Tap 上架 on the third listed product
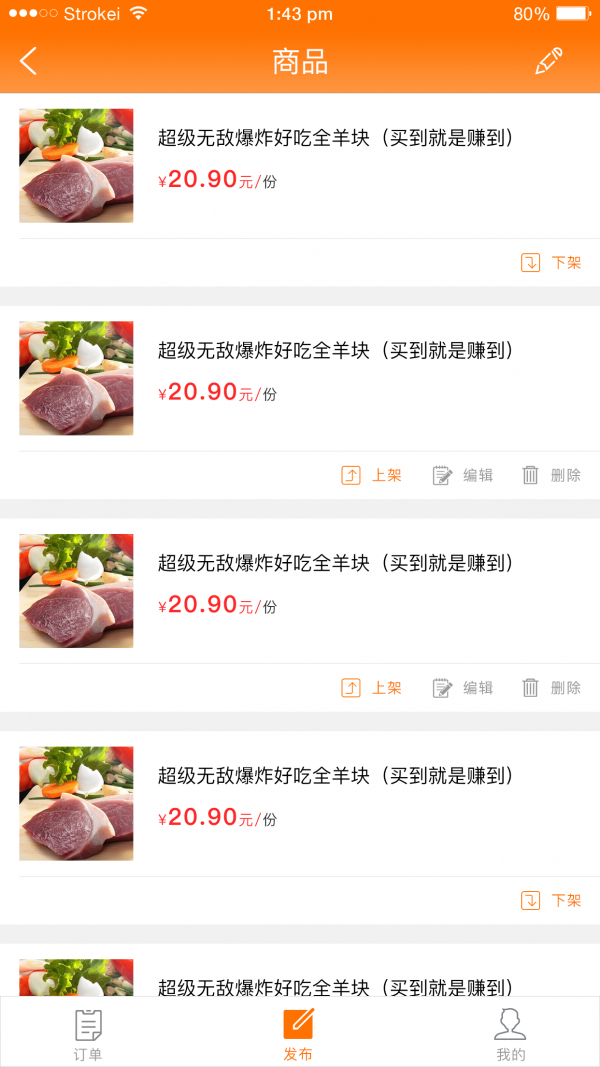600x1067 pixels. click(x=372, y=688)
